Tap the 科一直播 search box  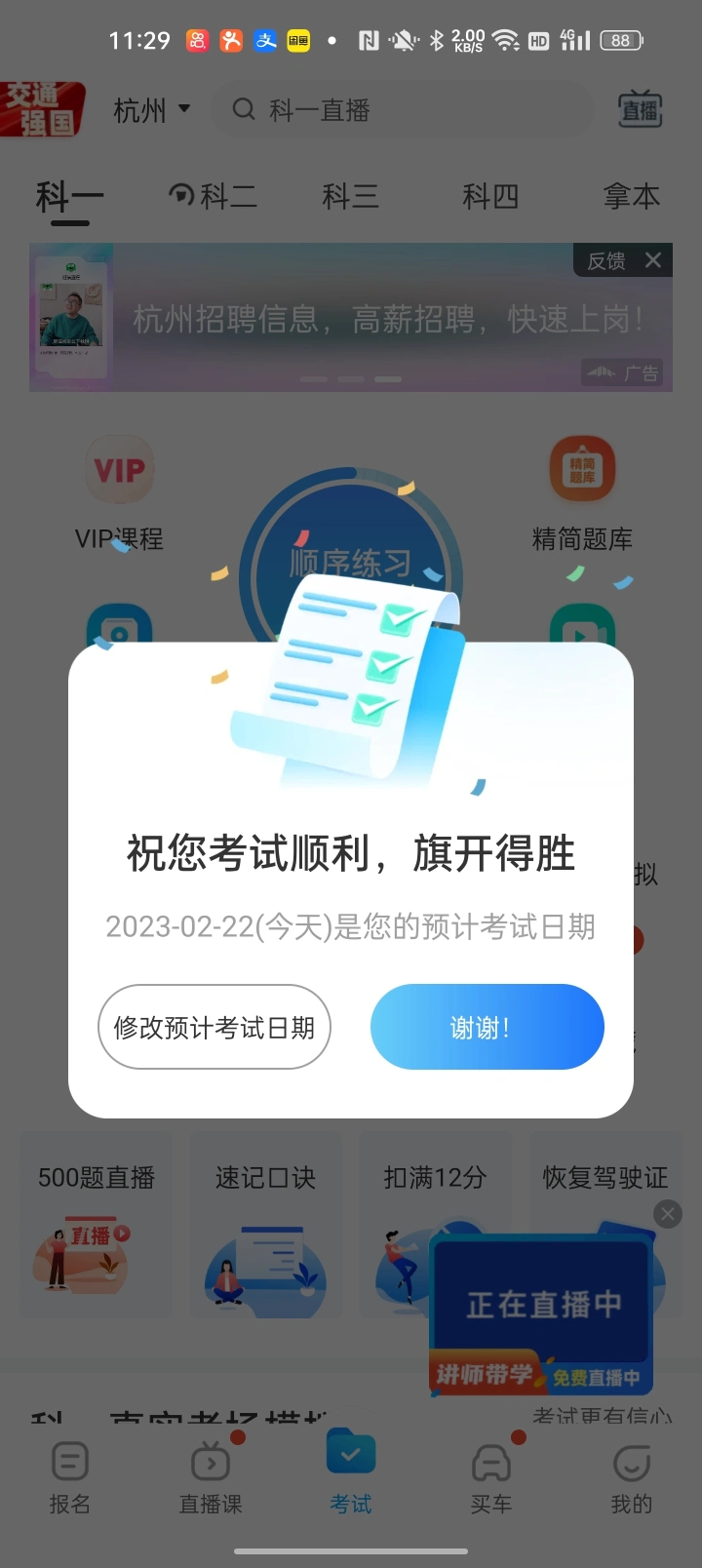[x=400, y=110]
